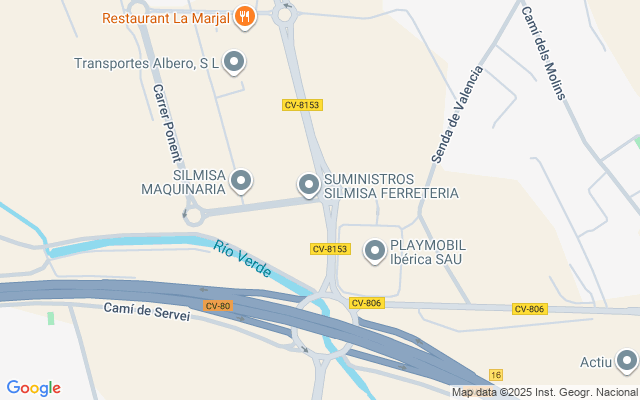Open the PLAYMOBIL Ibérica SAU marker
640x400 pixels.
[x=375, y=251]
